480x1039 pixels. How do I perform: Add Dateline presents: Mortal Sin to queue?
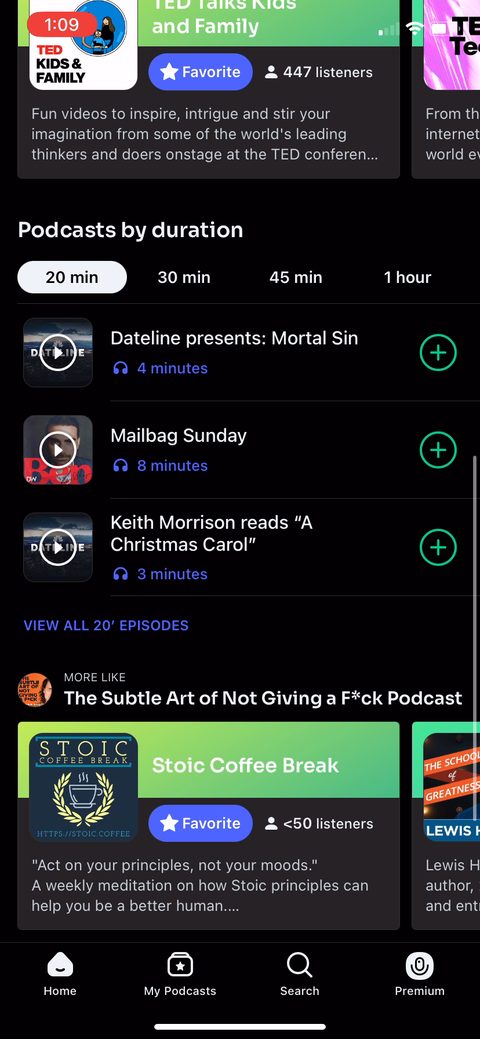tap(438, 353)
